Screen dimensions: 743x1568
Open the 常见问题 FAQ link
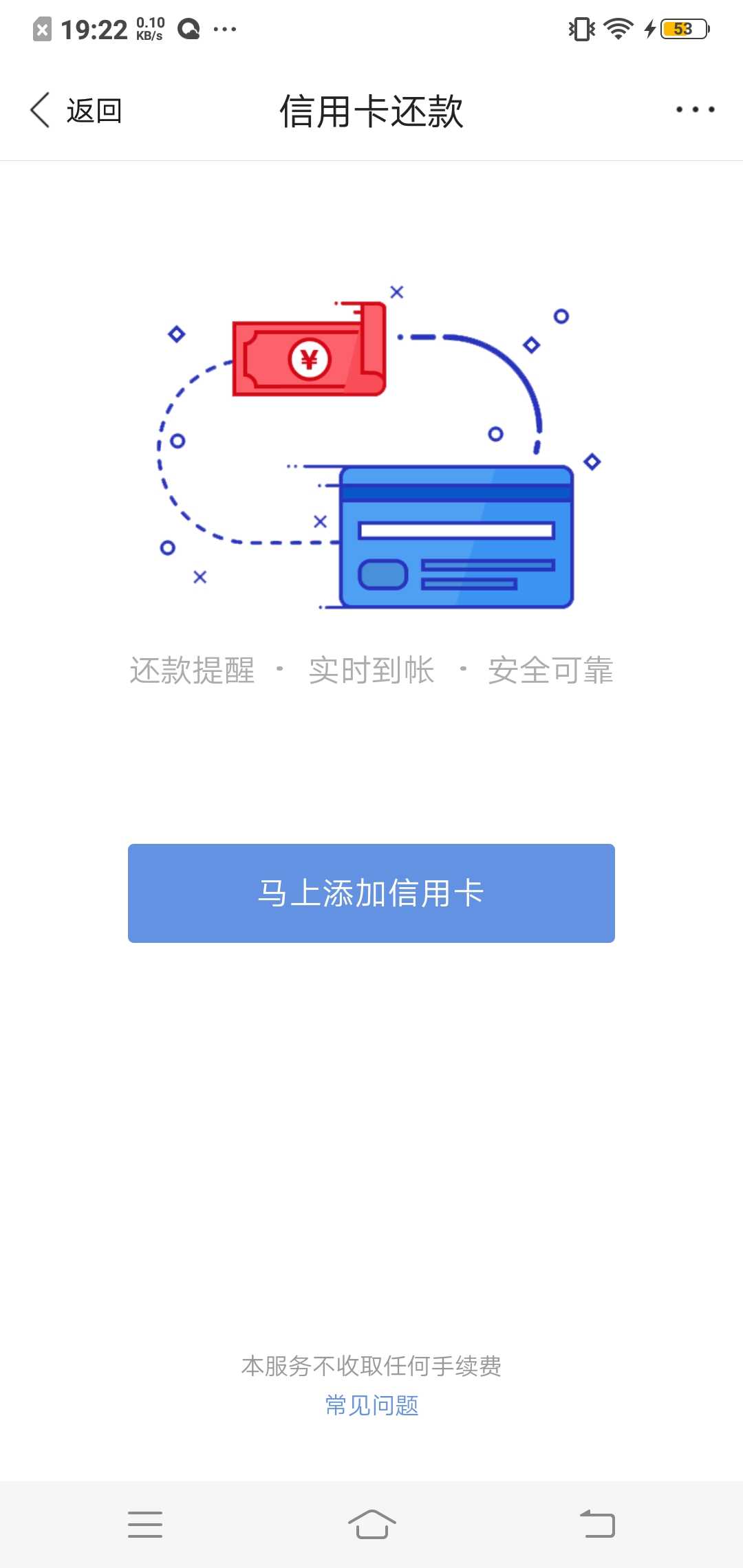click(371, 1405)
